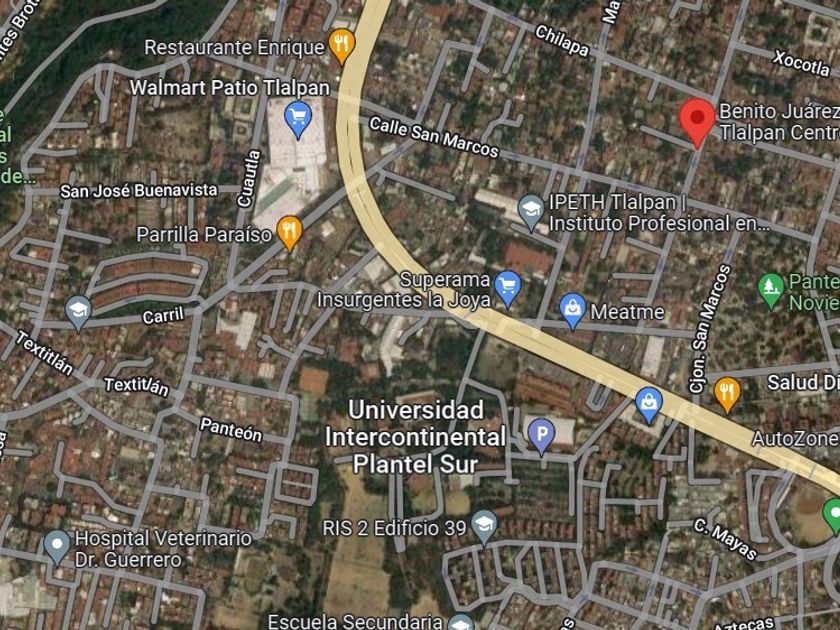
Task: Open the shop pin on the avenue near AutoZone
Action: (649, 406)
